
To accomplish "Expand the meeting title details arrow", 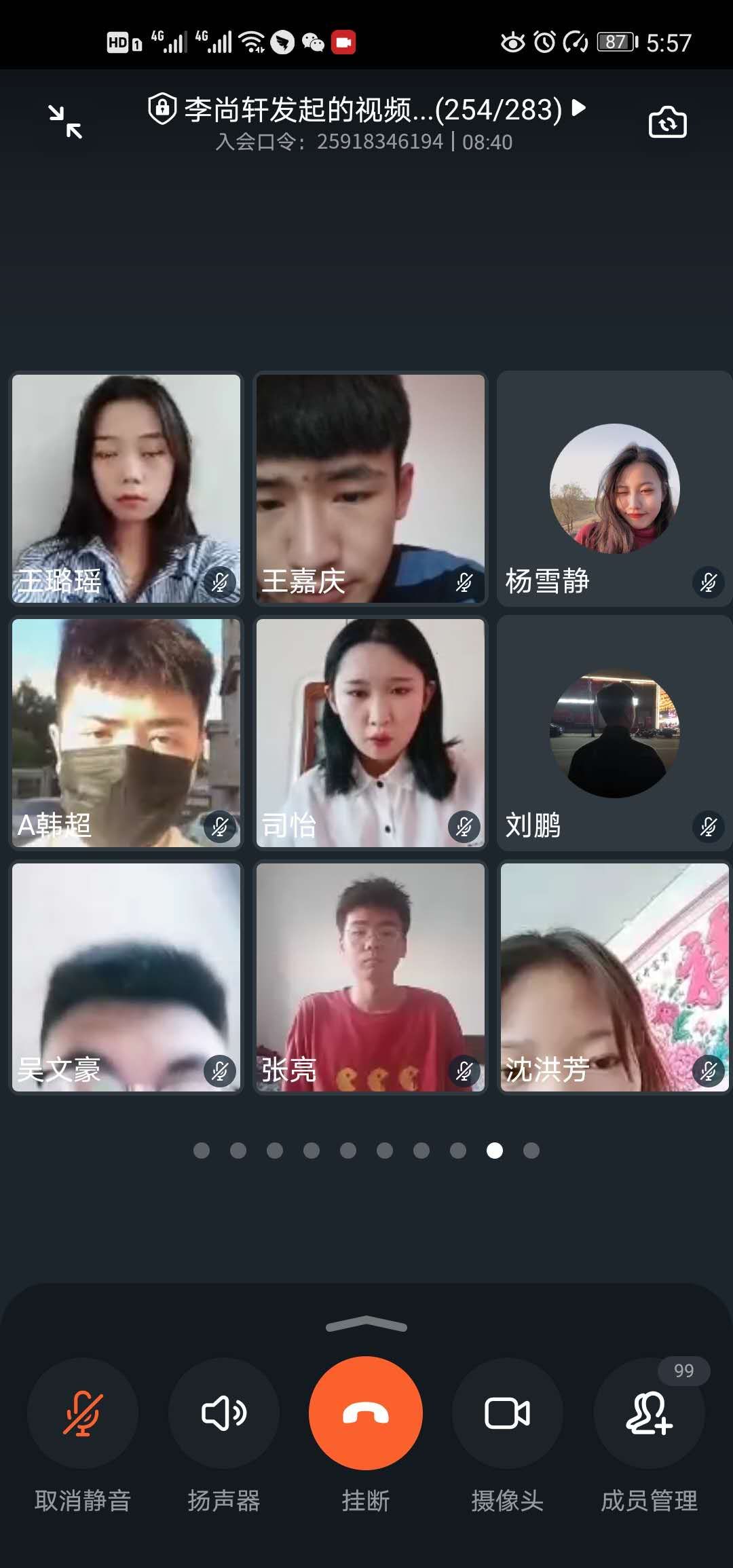I will pos(579,108).
